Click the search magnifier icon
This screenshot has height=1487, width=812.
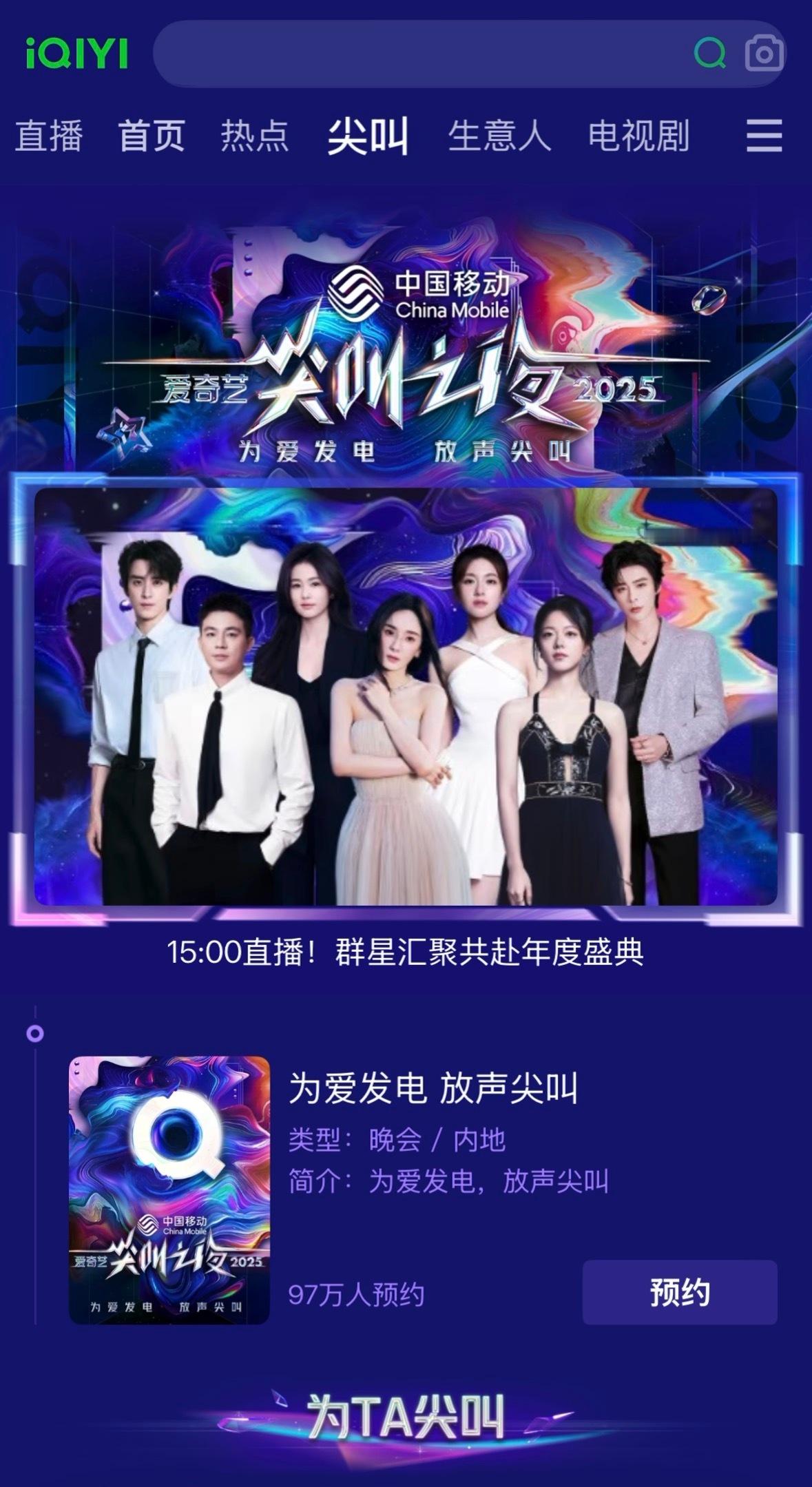(x=709, y=52)
